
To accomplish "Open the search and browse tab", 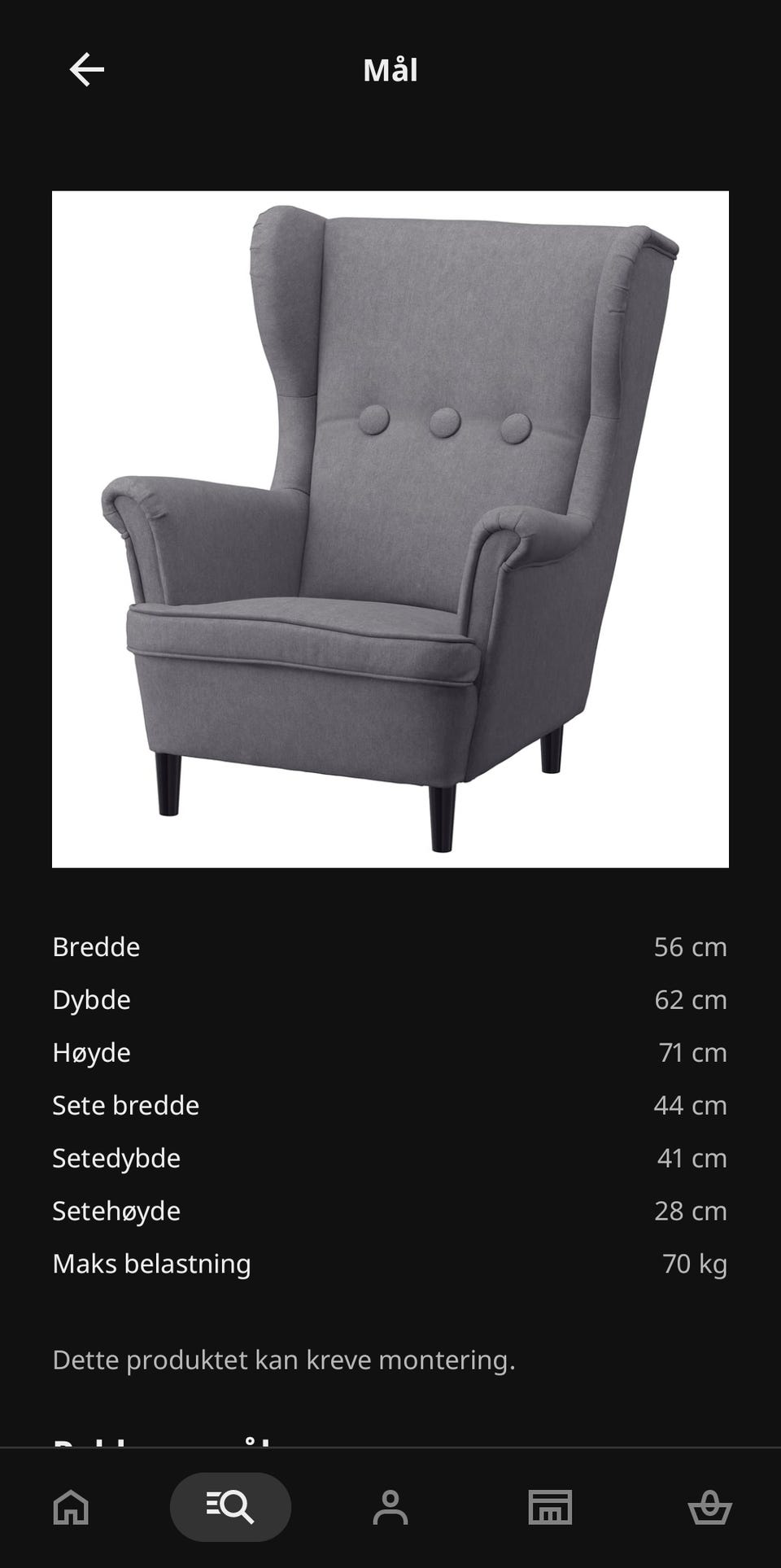I will (x=230, y=1507).
